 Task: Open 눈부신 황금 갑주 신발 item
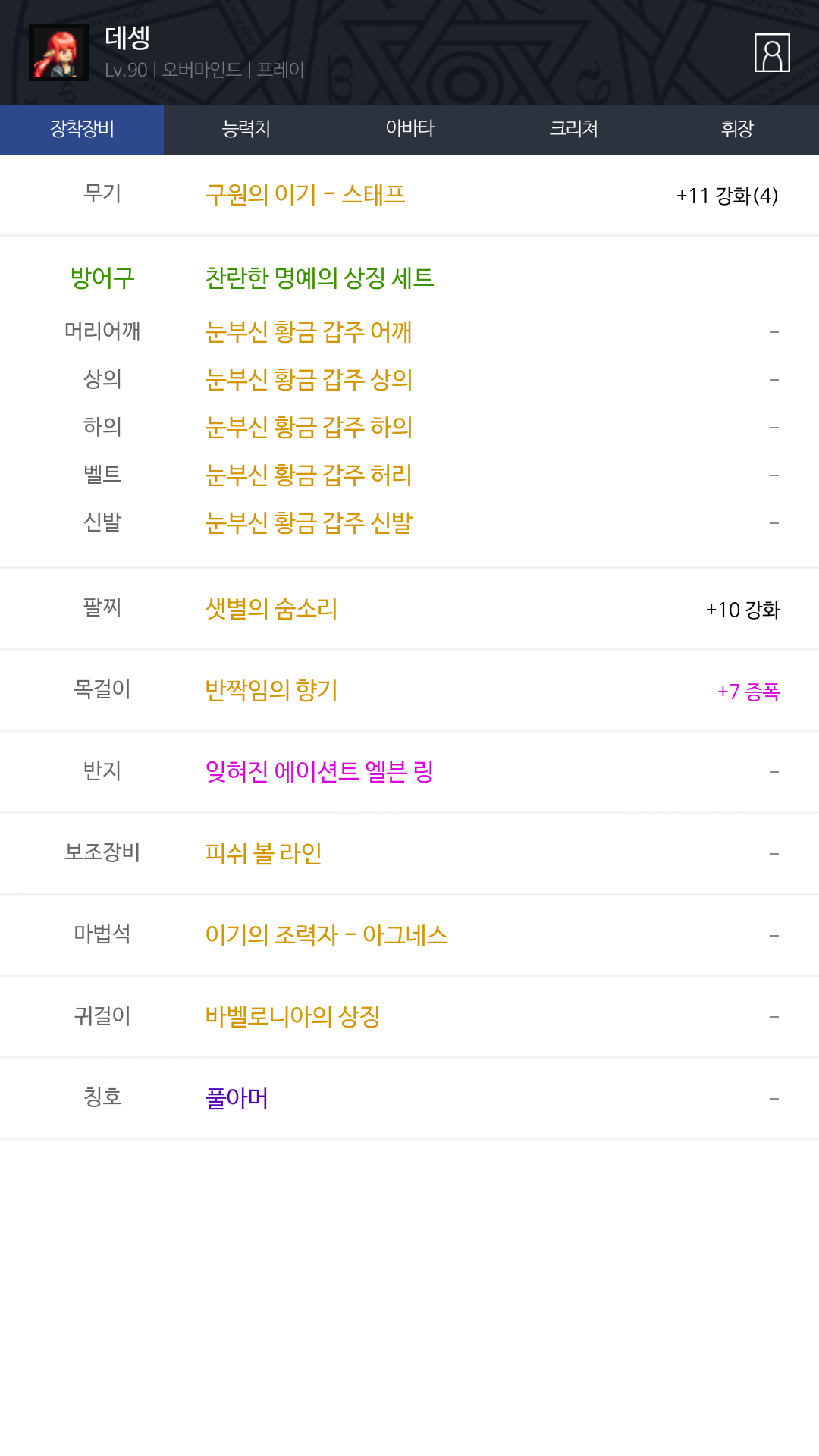(x=309, y=522)
